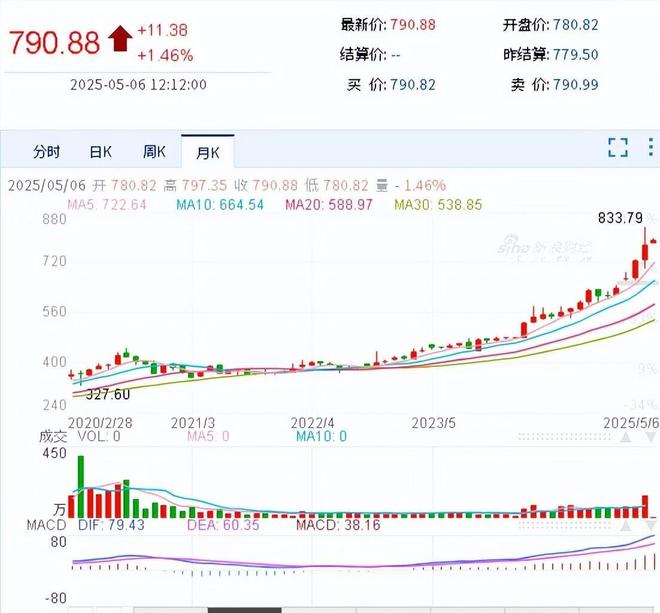The height and width of the screenshot is (613, 660).
Task: Select the 周K weekly chart tab
Action: click(x=154, y=152)
